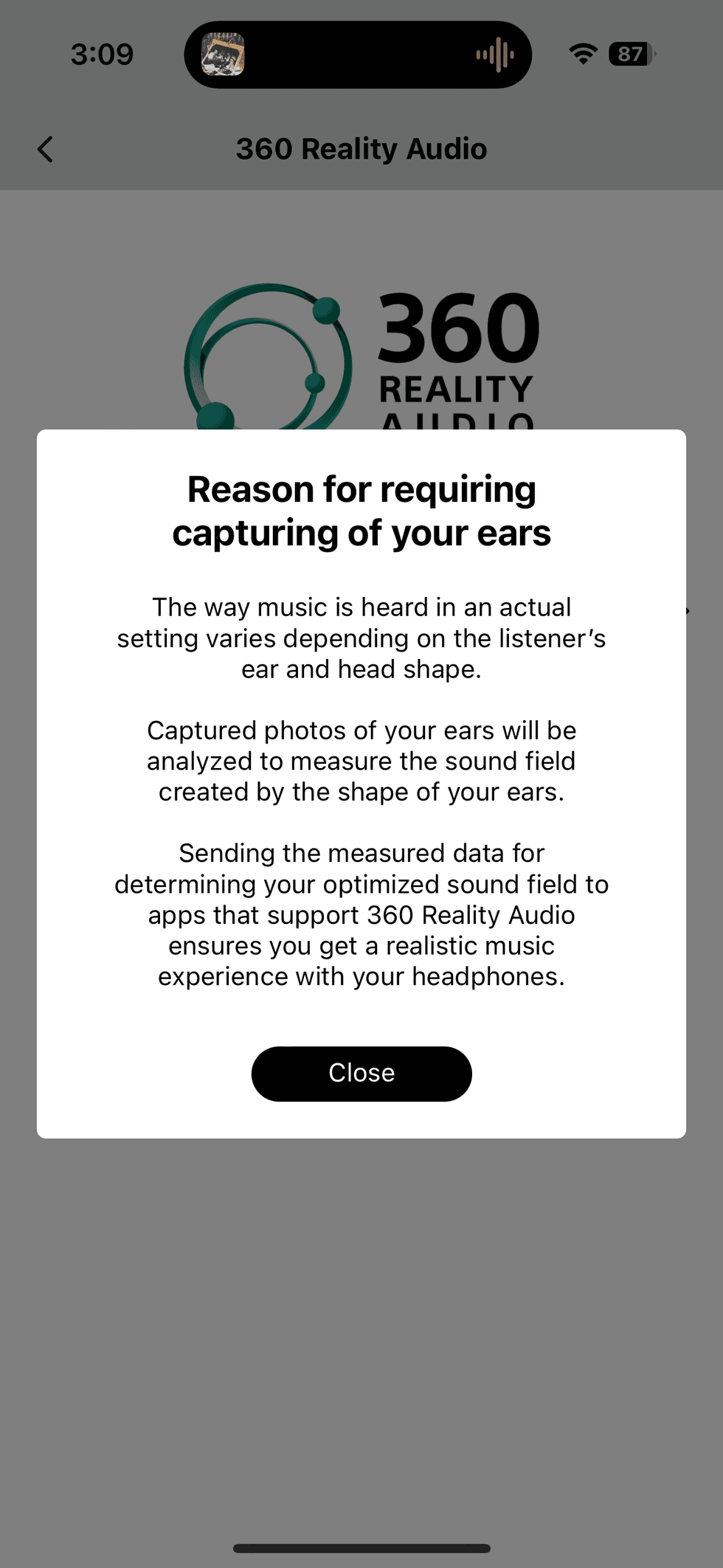The height and width of the screenshot is (1568, 723).
Task: Tap the audio waveform in the Dynamic Island
Action: point(496,54)
